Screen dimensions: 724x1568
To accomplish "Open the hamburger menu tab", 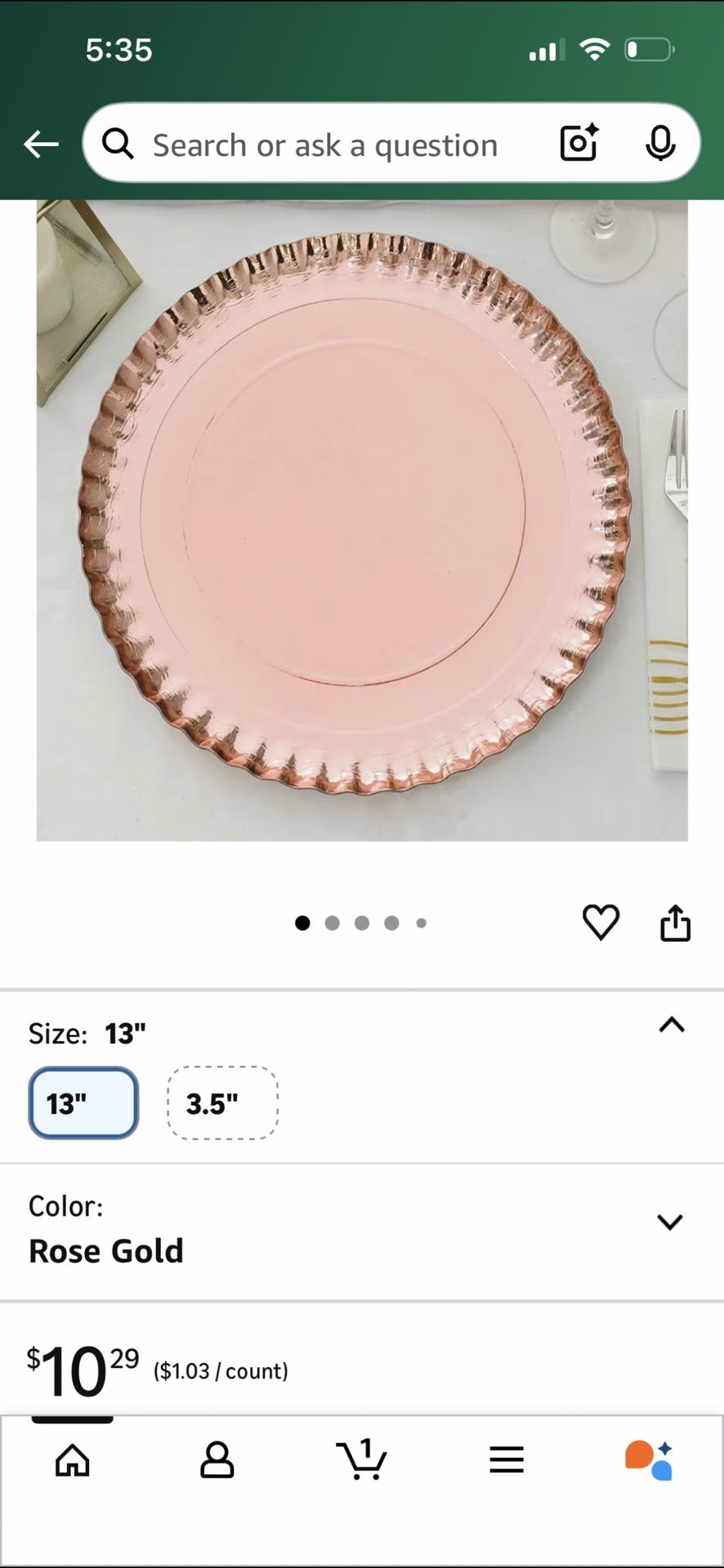I will pyautogui.click(x=507, y=1459).
